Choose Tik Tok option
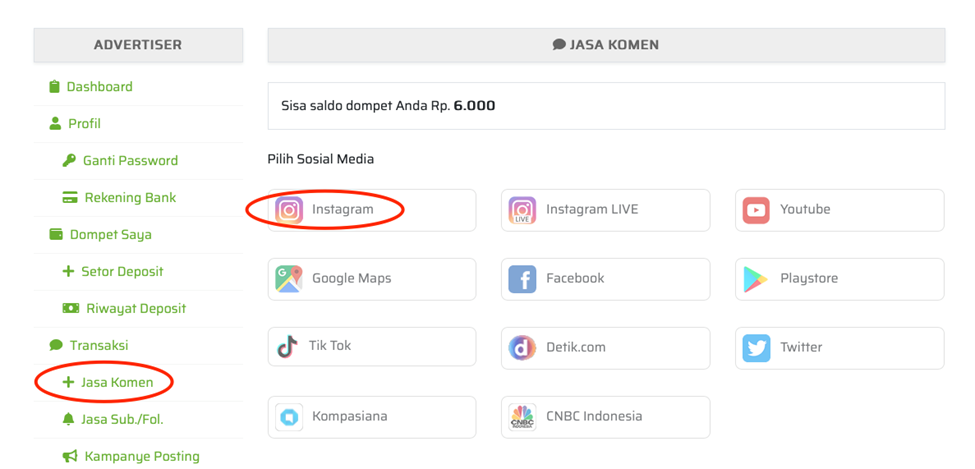 coord(371,347)
